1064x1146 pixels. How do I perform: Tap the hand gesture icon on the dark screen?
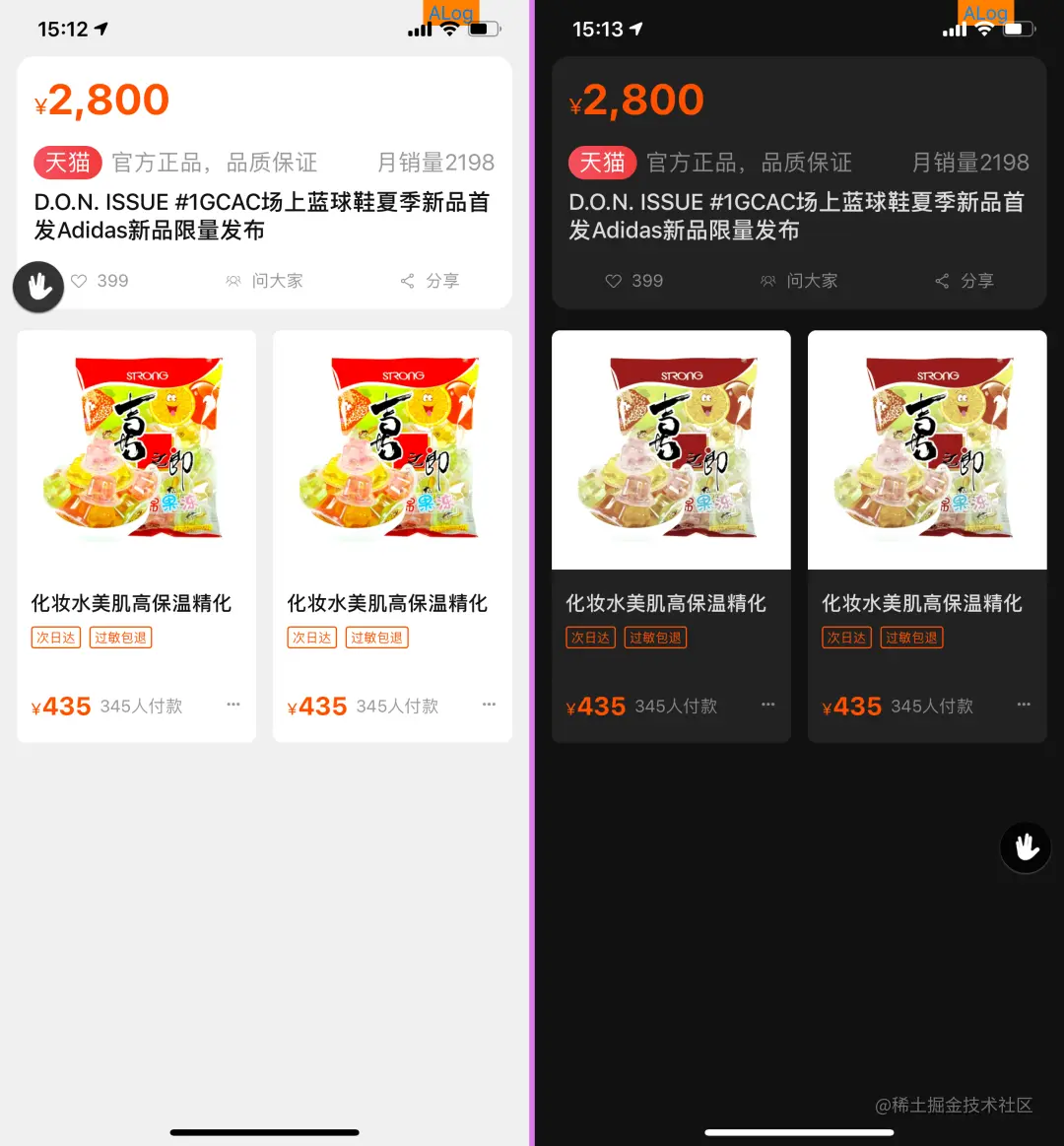coord(1025,847)
